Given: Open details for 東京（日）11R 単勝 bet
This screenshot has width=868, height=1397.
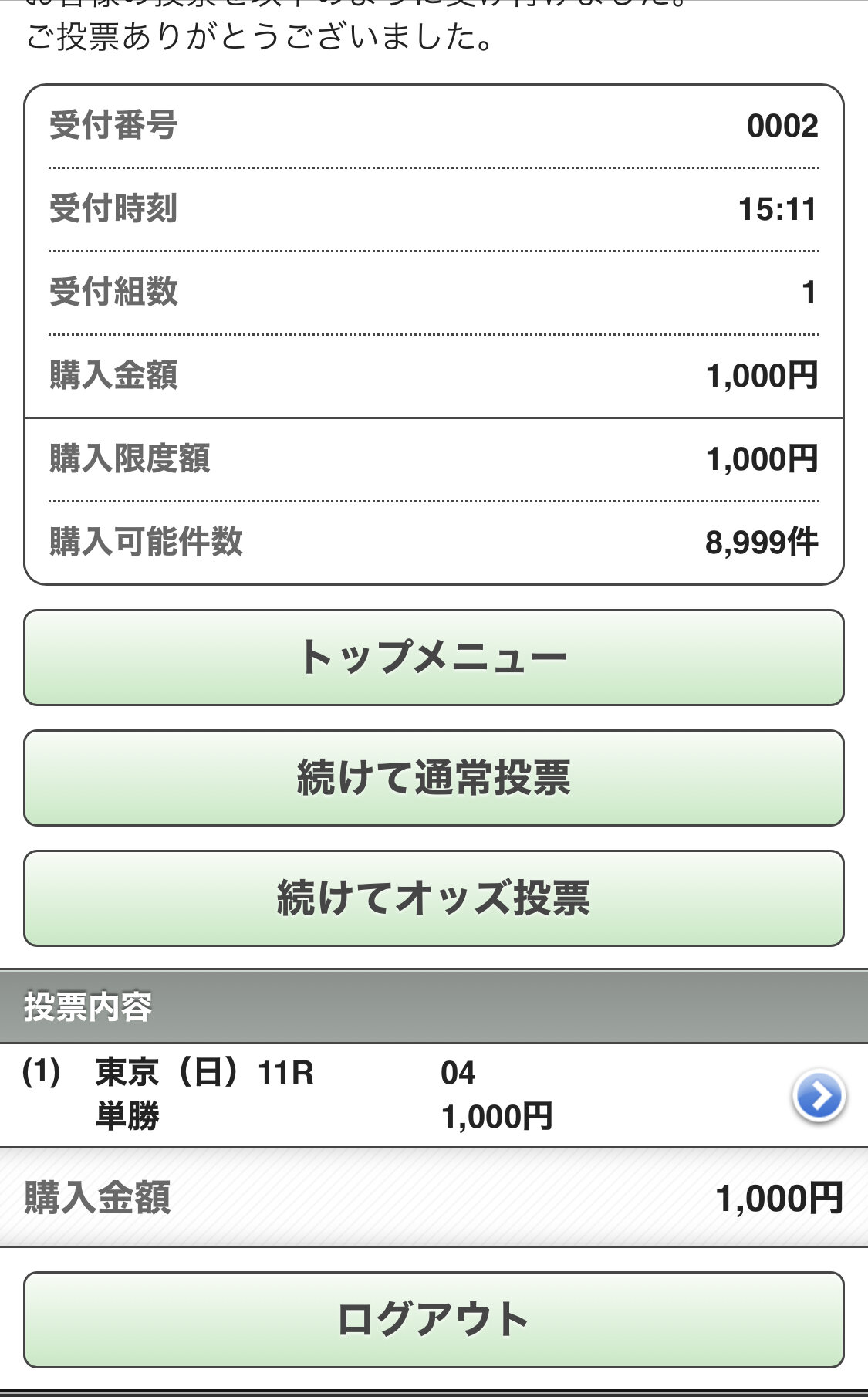Looking at the screenshot, I should click(818, 1095).
